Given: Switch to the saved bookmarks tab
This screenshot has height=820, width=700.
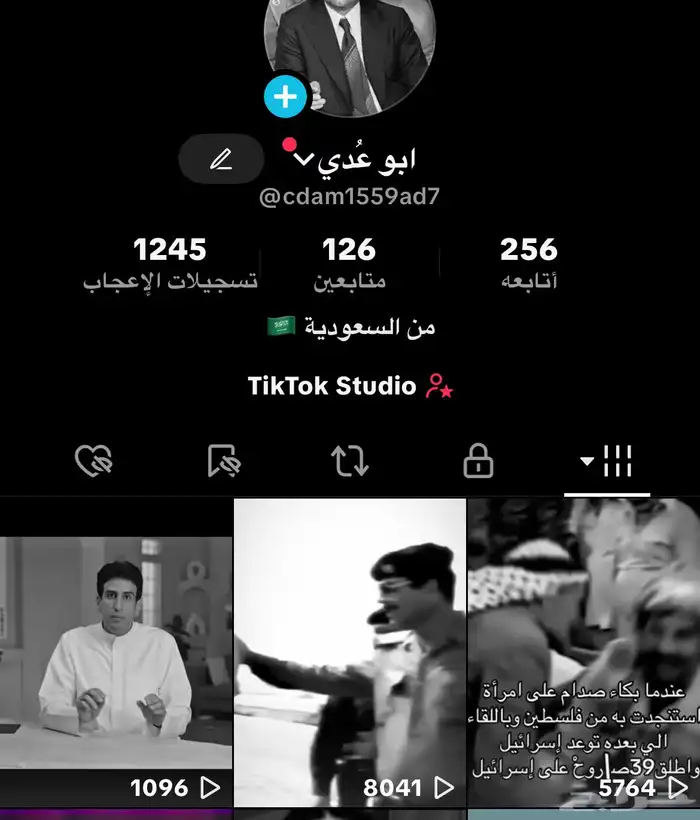Looking at the screenshot, I should coord(222,462).
